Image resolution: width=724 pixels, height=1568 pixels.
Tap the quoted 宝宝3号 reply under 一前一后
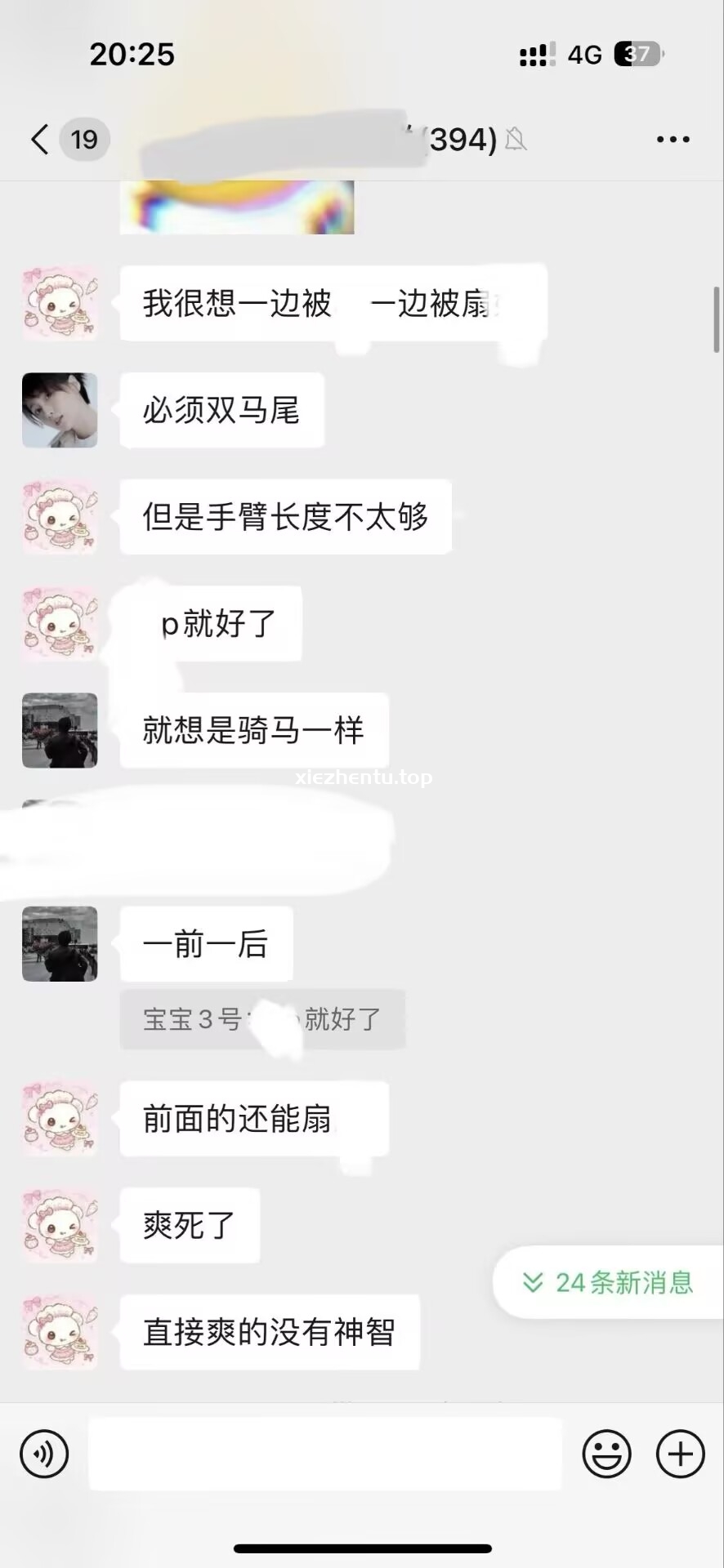[261, 1019]
